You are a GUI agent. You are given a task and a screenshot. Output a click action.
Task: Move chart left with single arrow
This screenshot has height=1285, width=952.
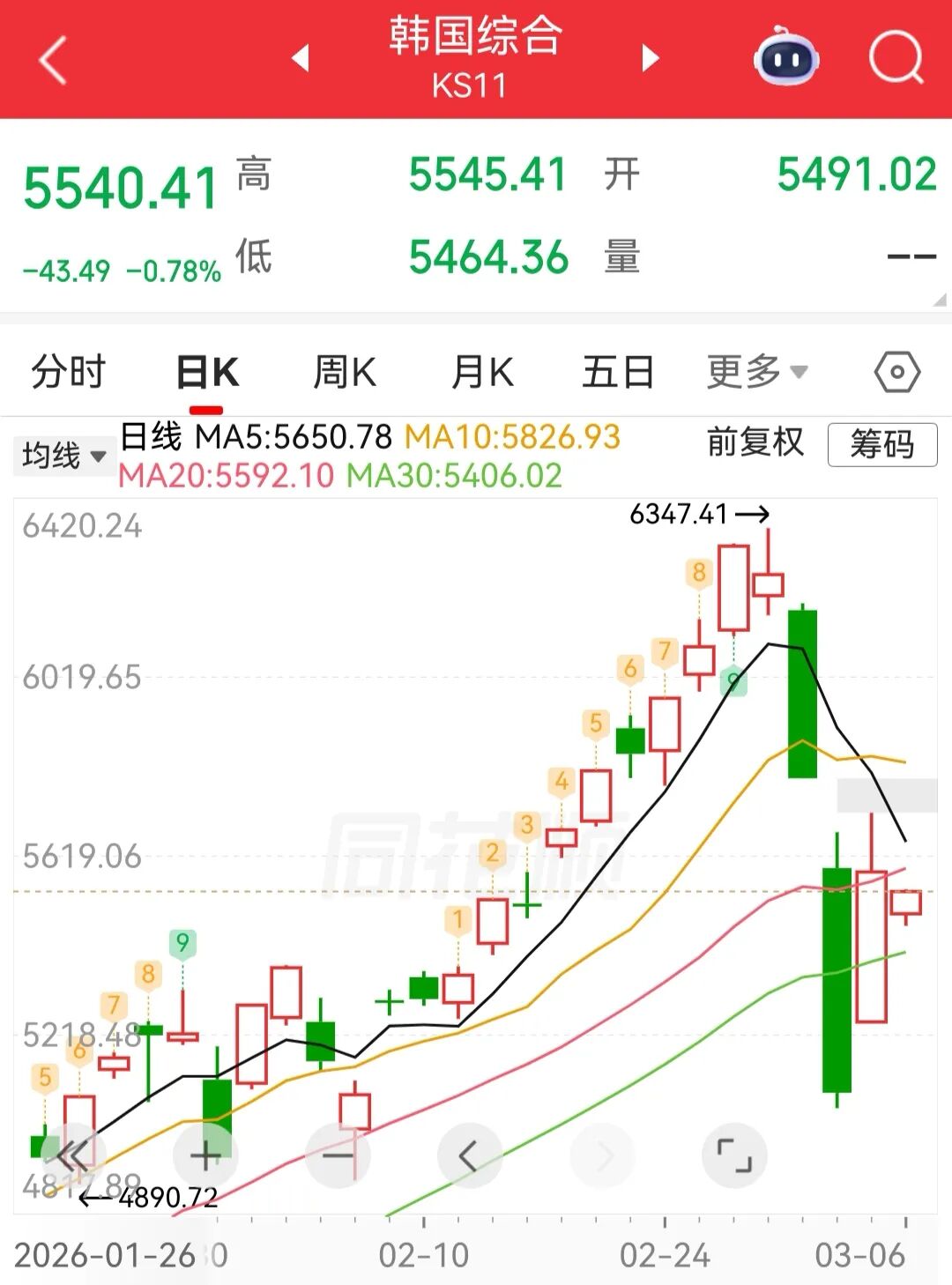469,1155
